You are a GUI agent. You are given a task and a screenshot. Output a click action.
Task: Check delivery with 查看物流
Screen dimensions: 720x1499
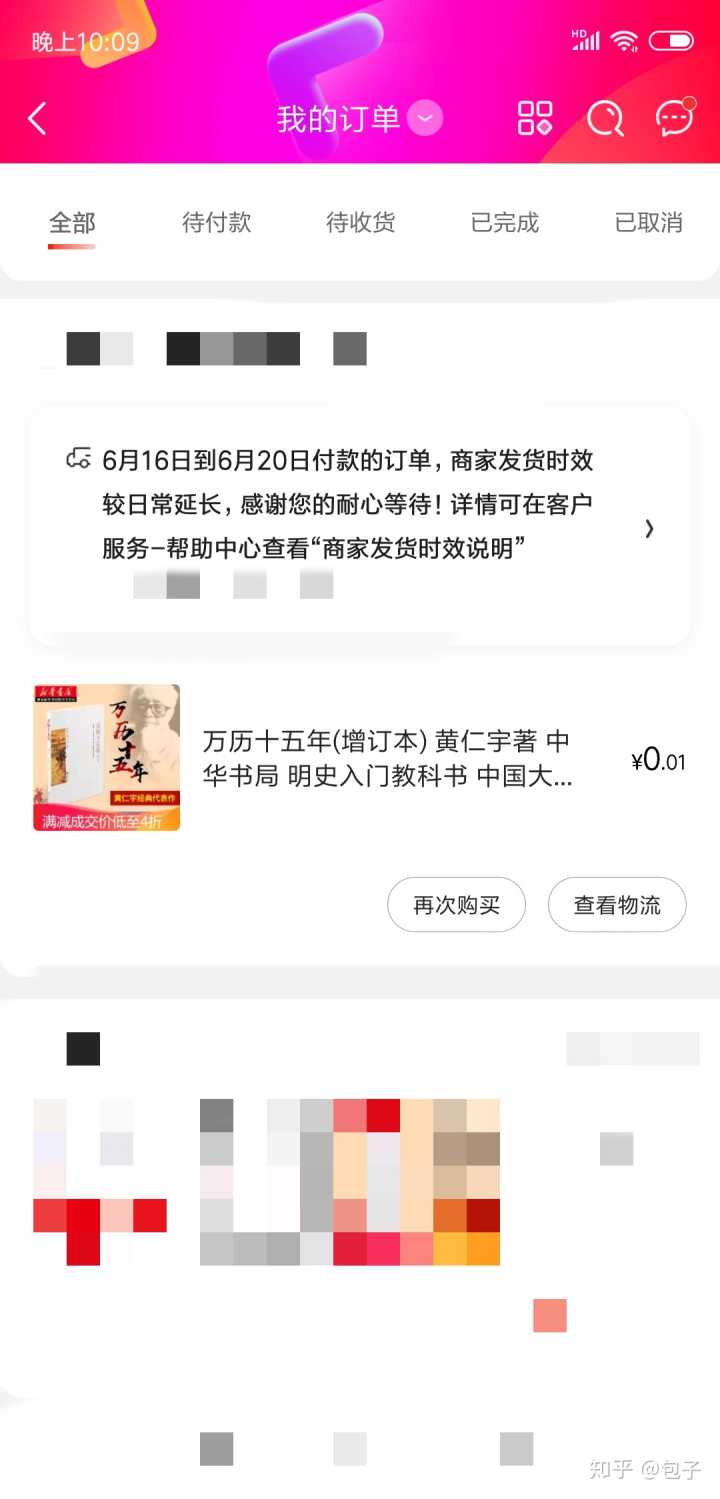pyautogui.click(x=617, y=905)
